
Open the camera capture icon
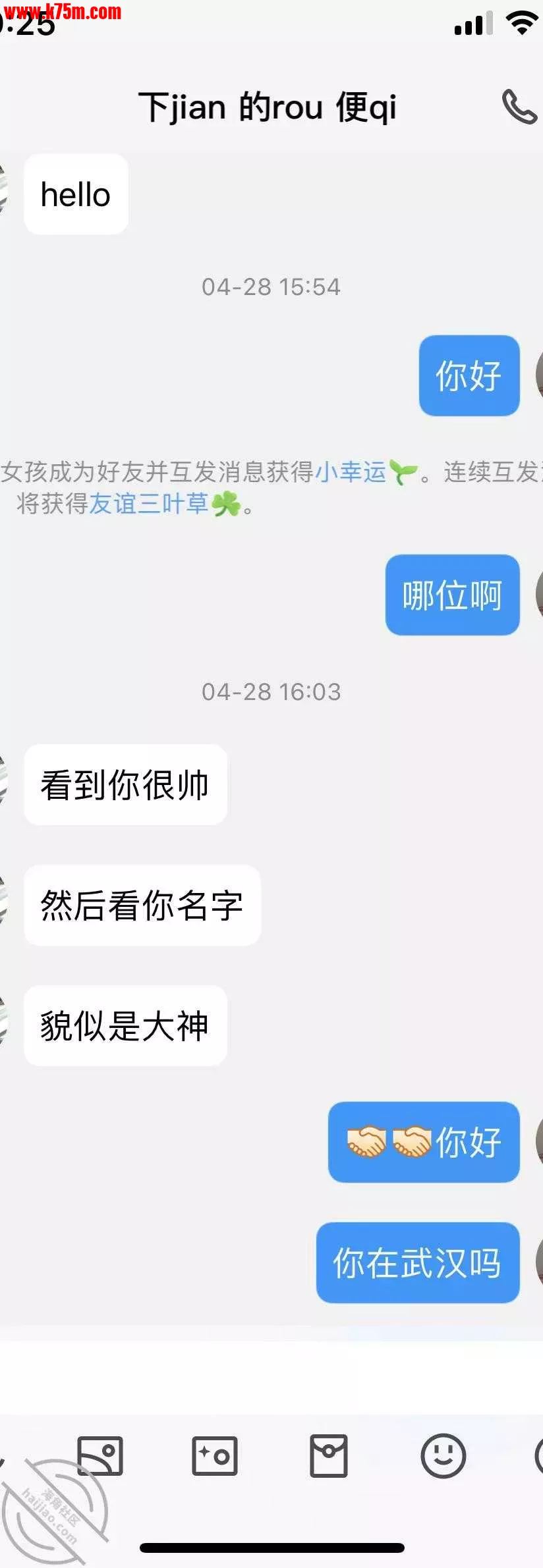215,1455
